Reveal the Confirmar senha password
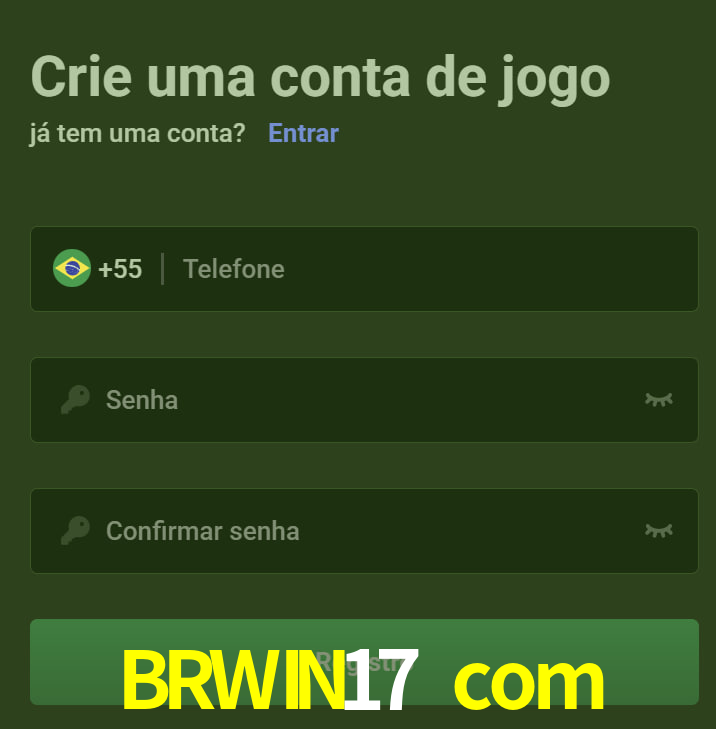Screen dimensions: 716x729 658,531
